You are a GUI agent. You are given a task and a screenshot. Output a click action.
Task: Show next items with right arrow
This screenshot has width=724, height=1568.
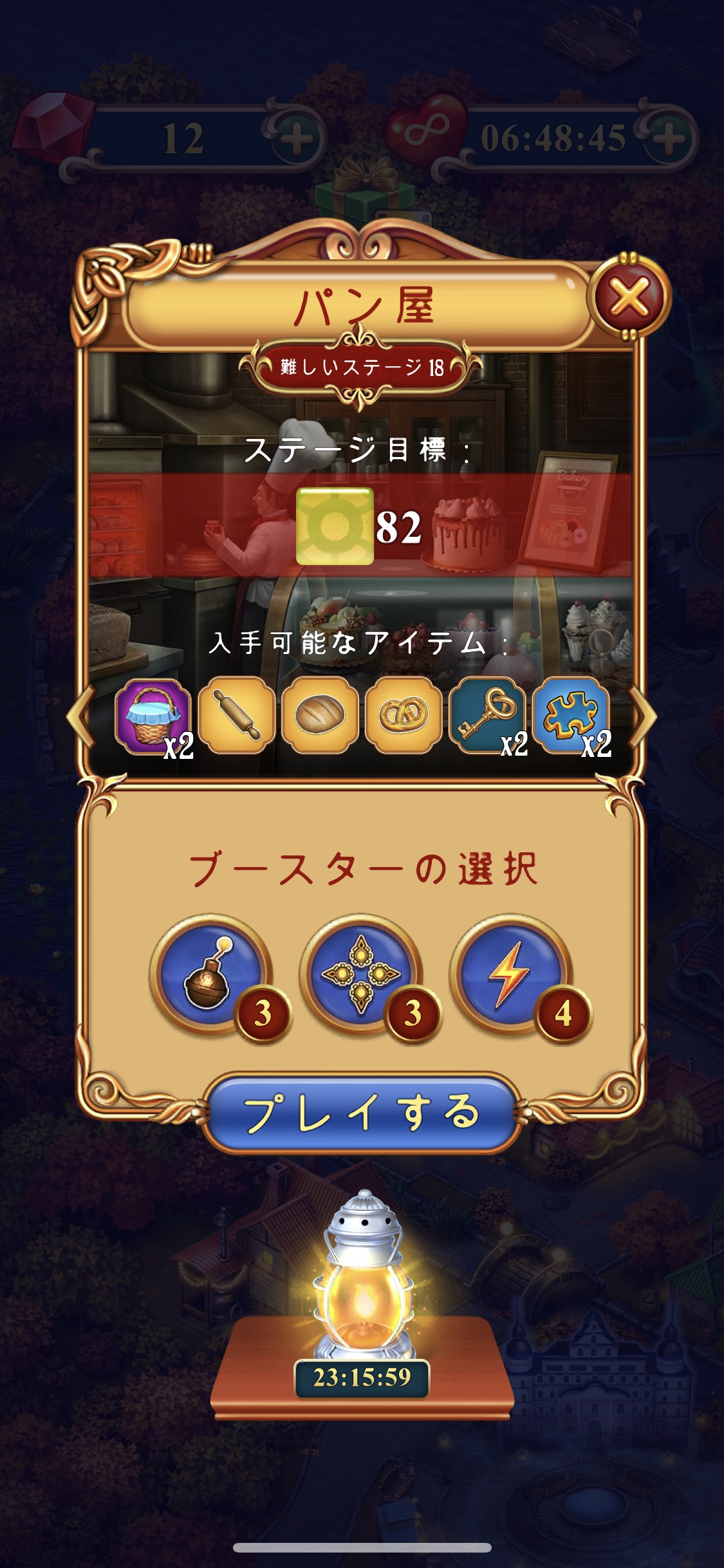click(x=645, y=715)
